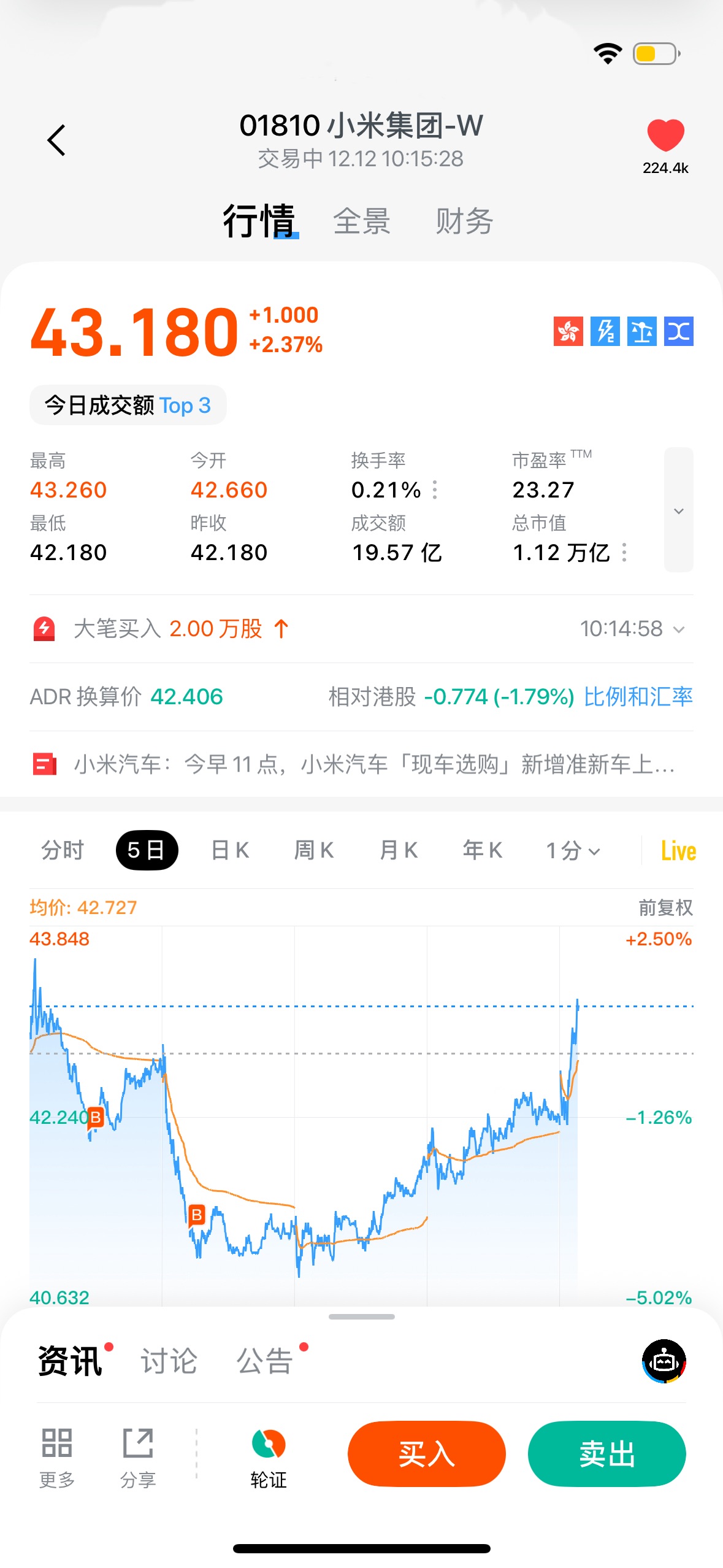Screen dimensions: 723x1568
Task: Select the 周K chart view
Action: click(x=314, y=850)
